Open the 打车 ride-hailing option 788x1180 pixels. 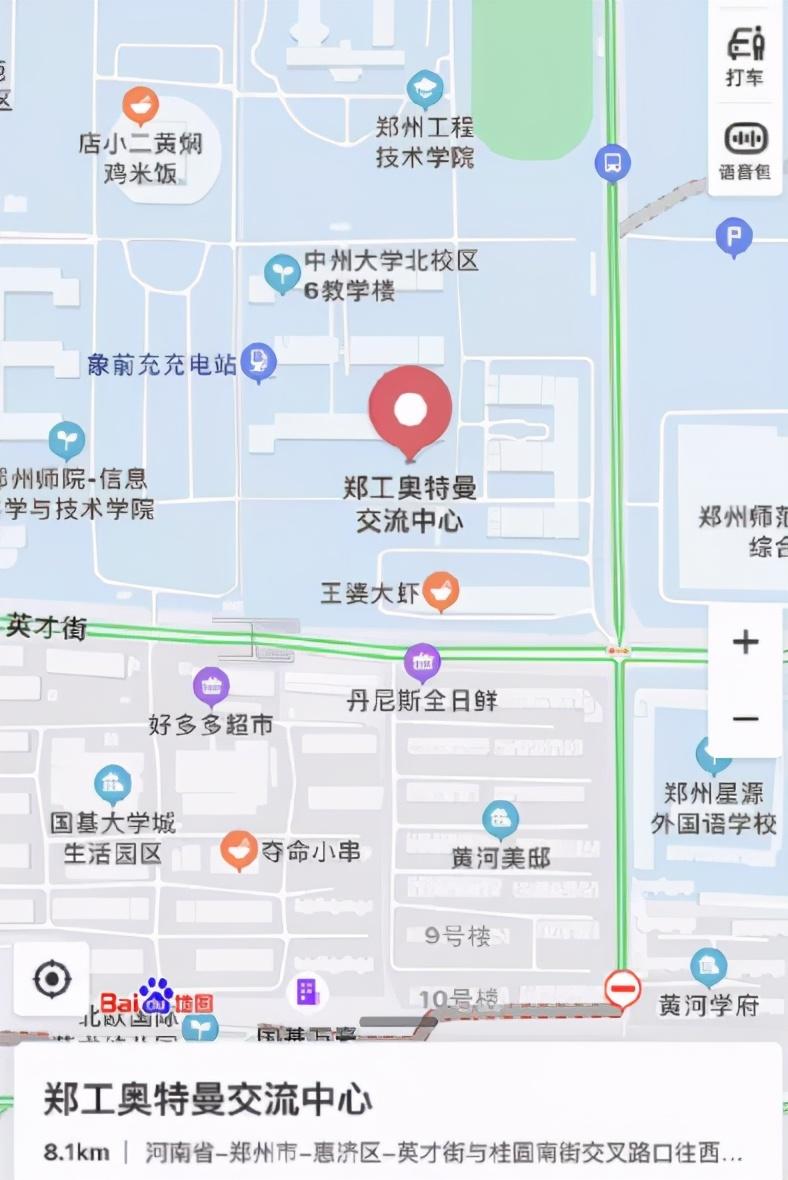tap(745, 54)
